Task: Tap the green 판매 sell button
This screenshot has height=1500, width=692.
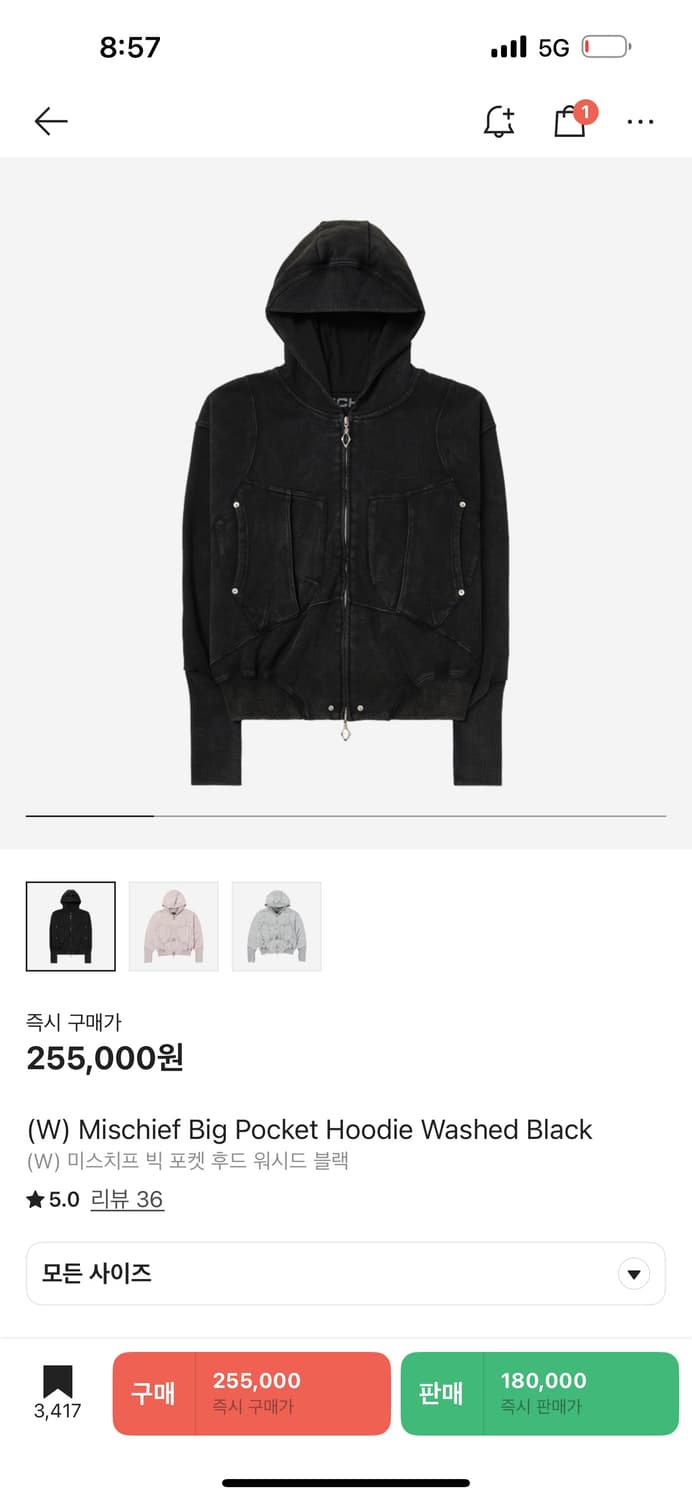Action: click(539, 1393)
